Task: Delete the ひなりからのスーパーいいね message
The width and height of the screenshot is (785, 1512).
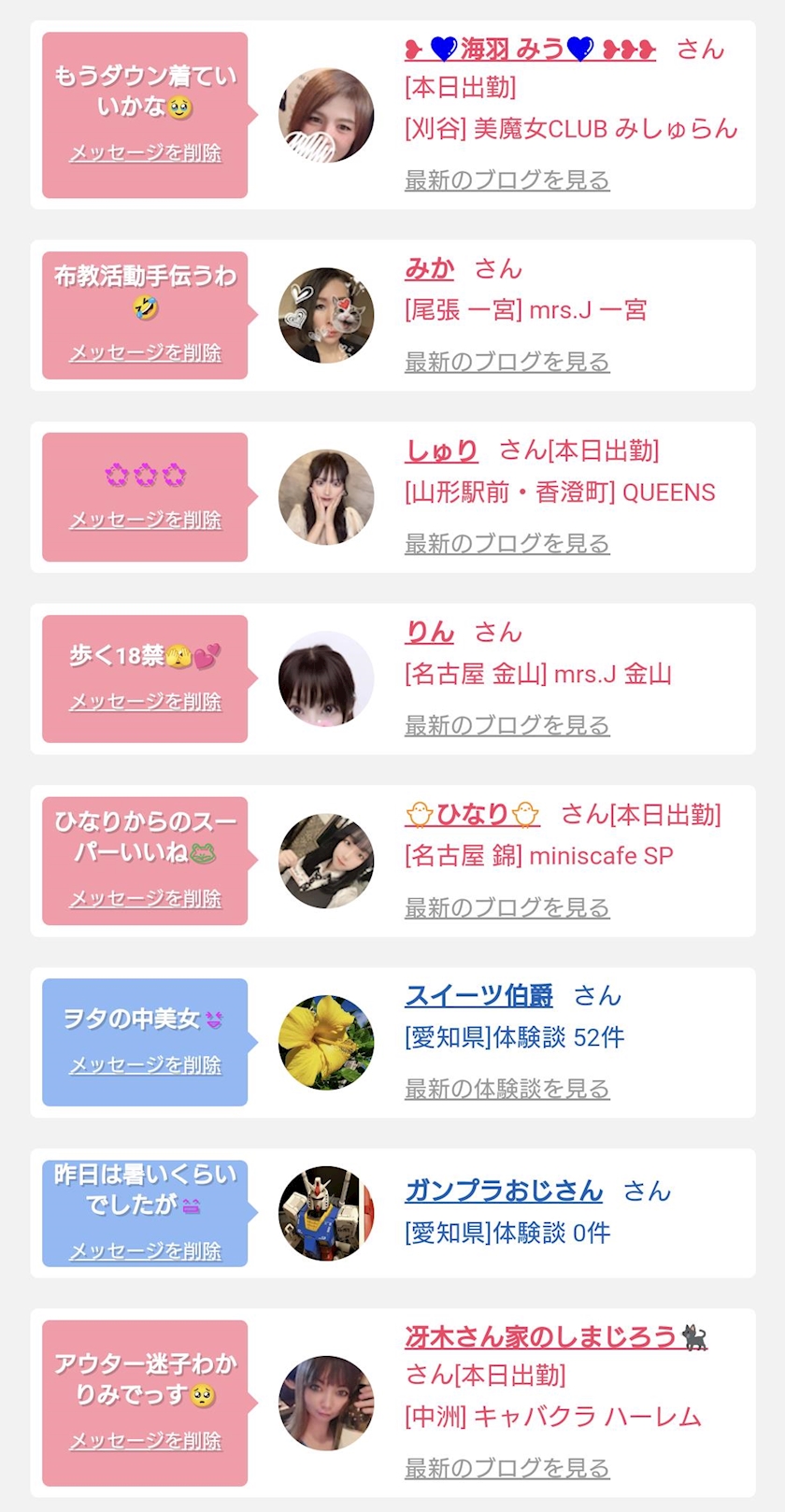Action: tap(145, 898)
